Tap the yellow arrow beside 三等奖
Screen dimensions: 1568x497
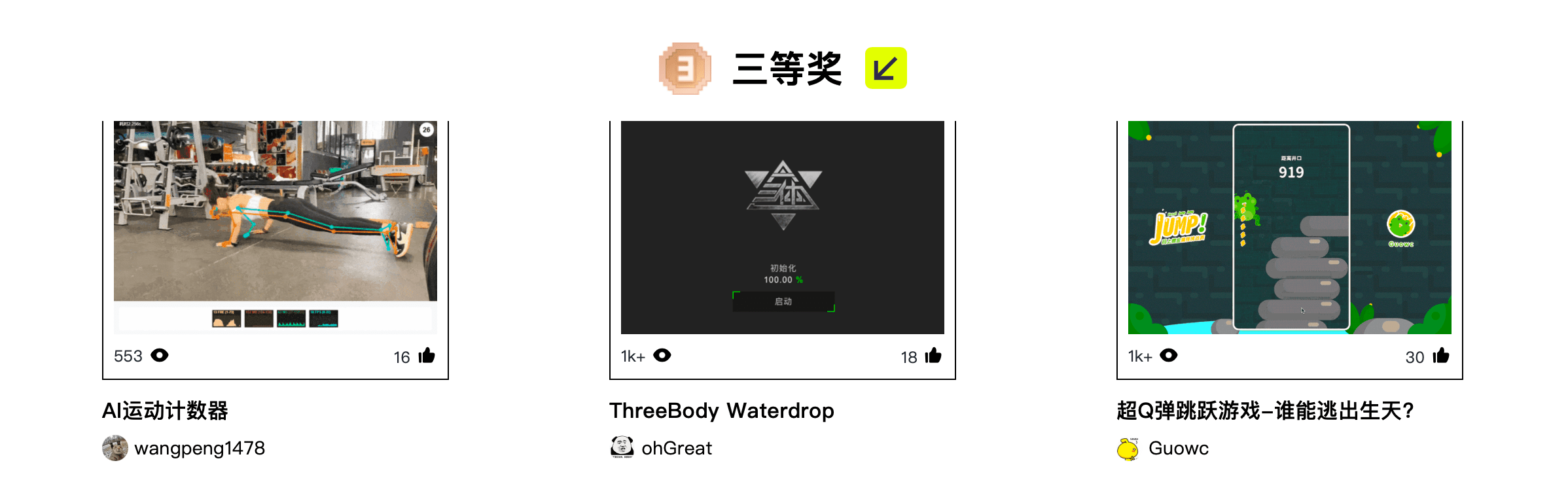[885, 68]
